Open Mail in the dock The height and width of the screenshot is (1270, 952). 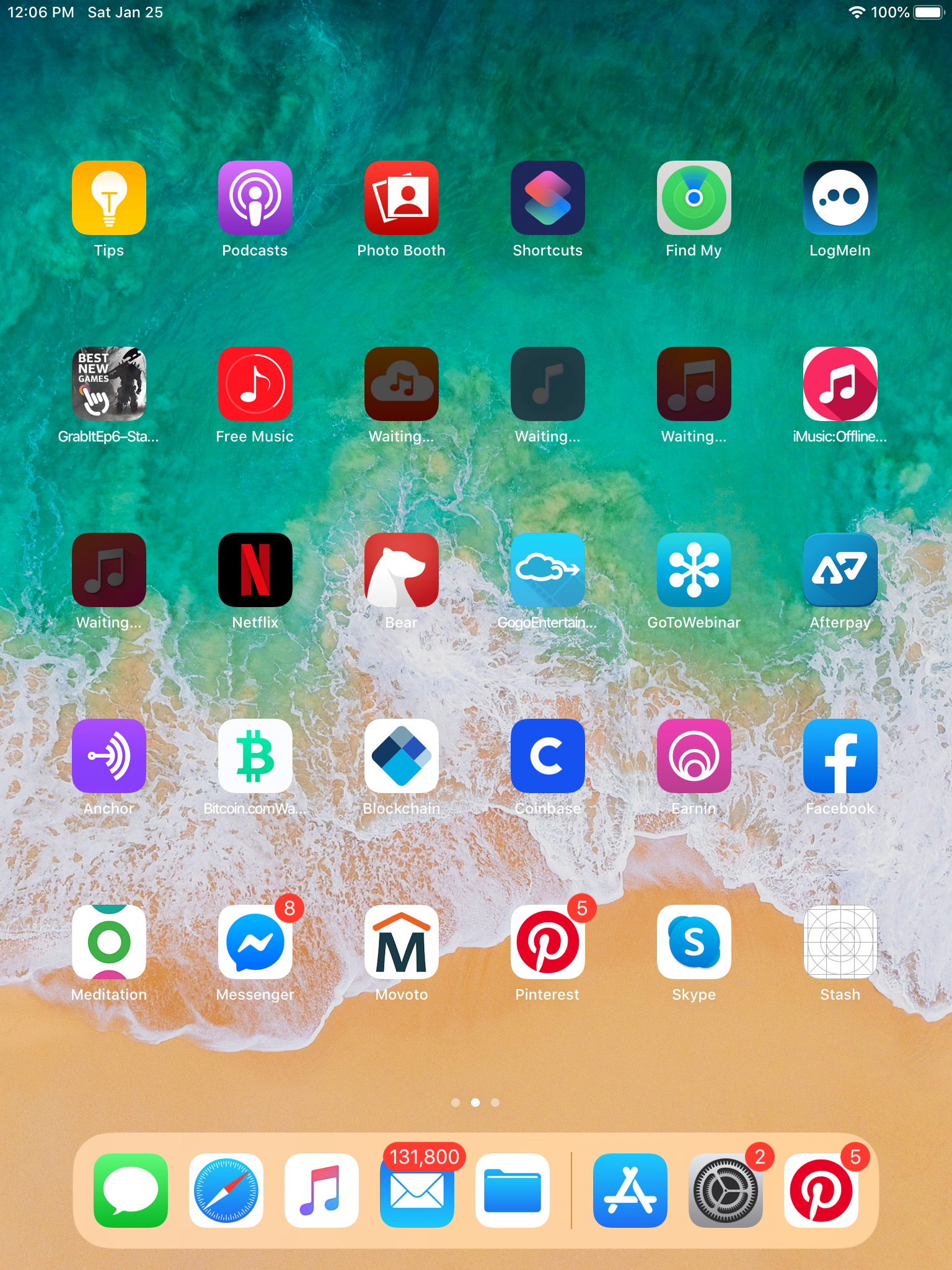416,1191
